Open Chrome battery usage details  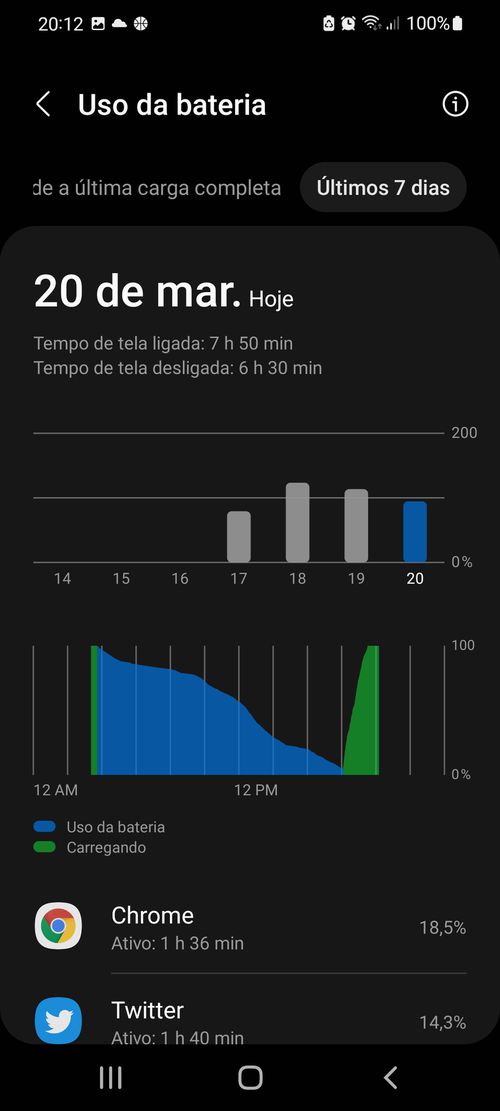tap(250, 927)
